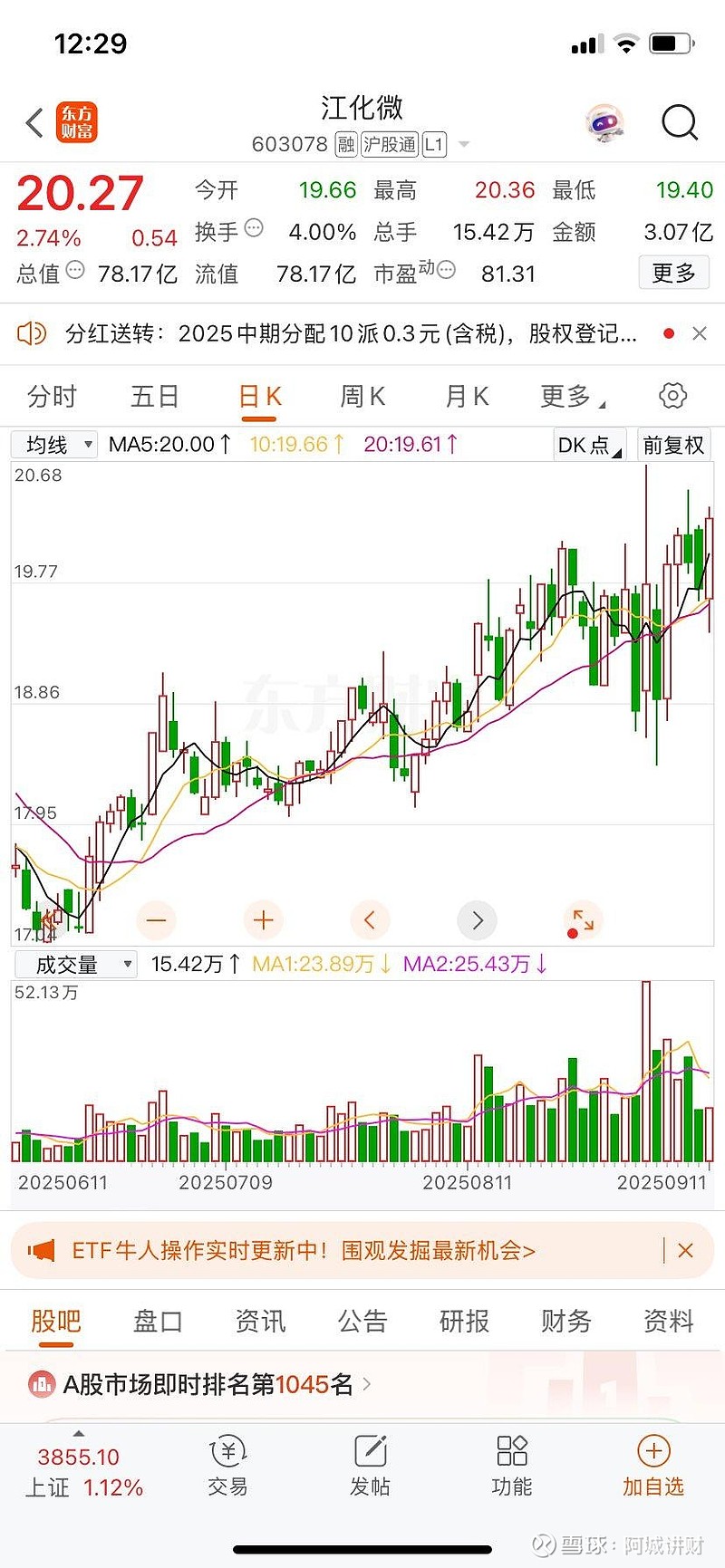Dismiss the 分红送转 notice
Image resolution: width=725 pixels, height=1568 pixels.
700,333
